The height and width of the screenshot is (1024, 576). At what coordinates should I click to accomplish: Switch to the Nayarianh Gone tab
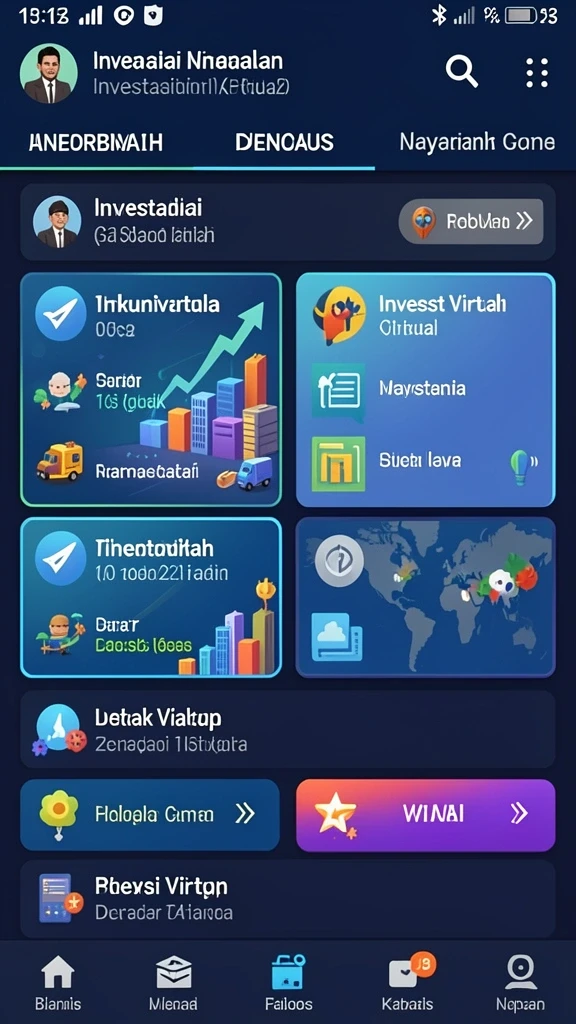click(477, 142)
